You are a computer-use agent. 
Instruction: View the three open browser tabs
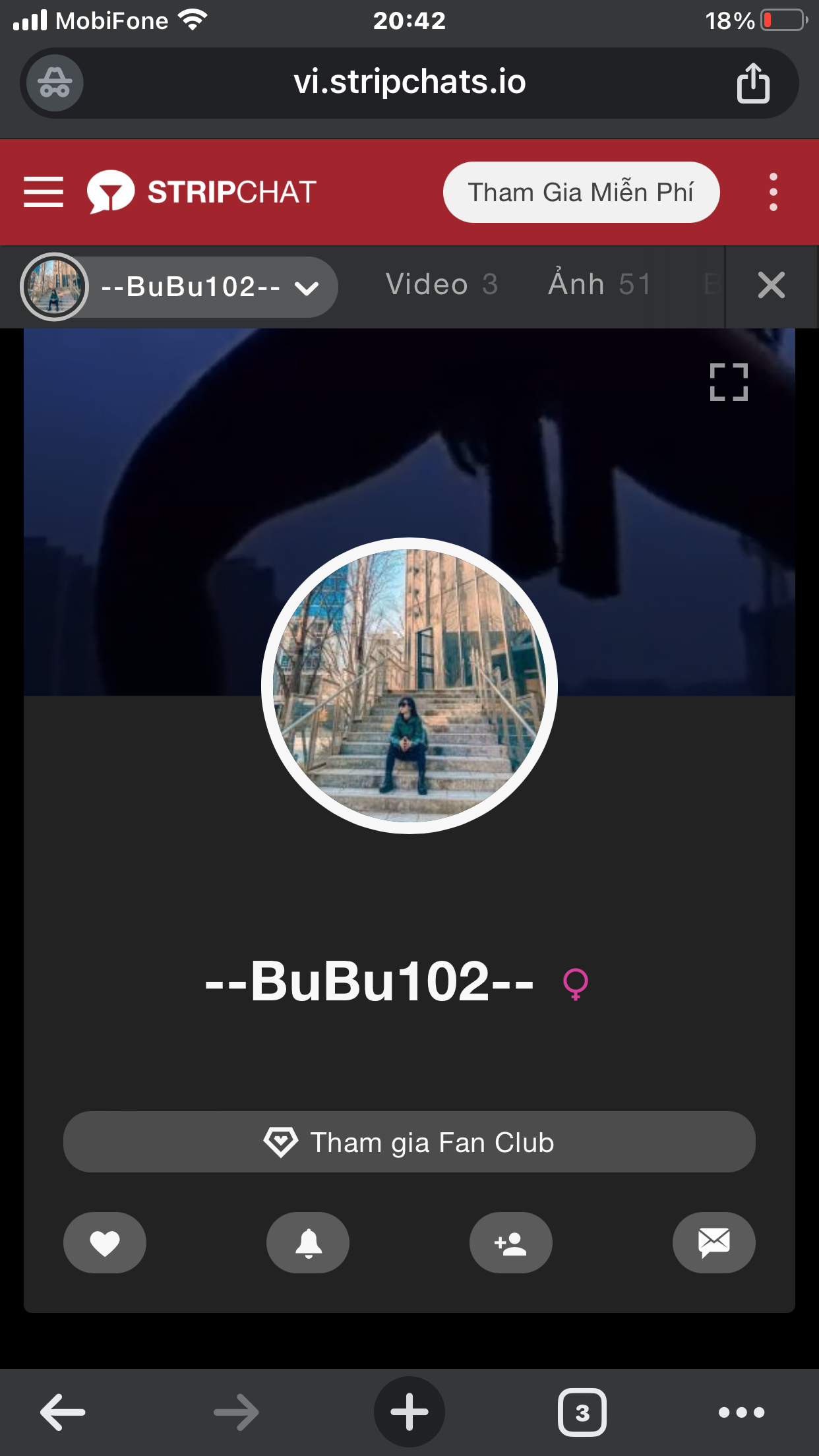point(582,1412)
